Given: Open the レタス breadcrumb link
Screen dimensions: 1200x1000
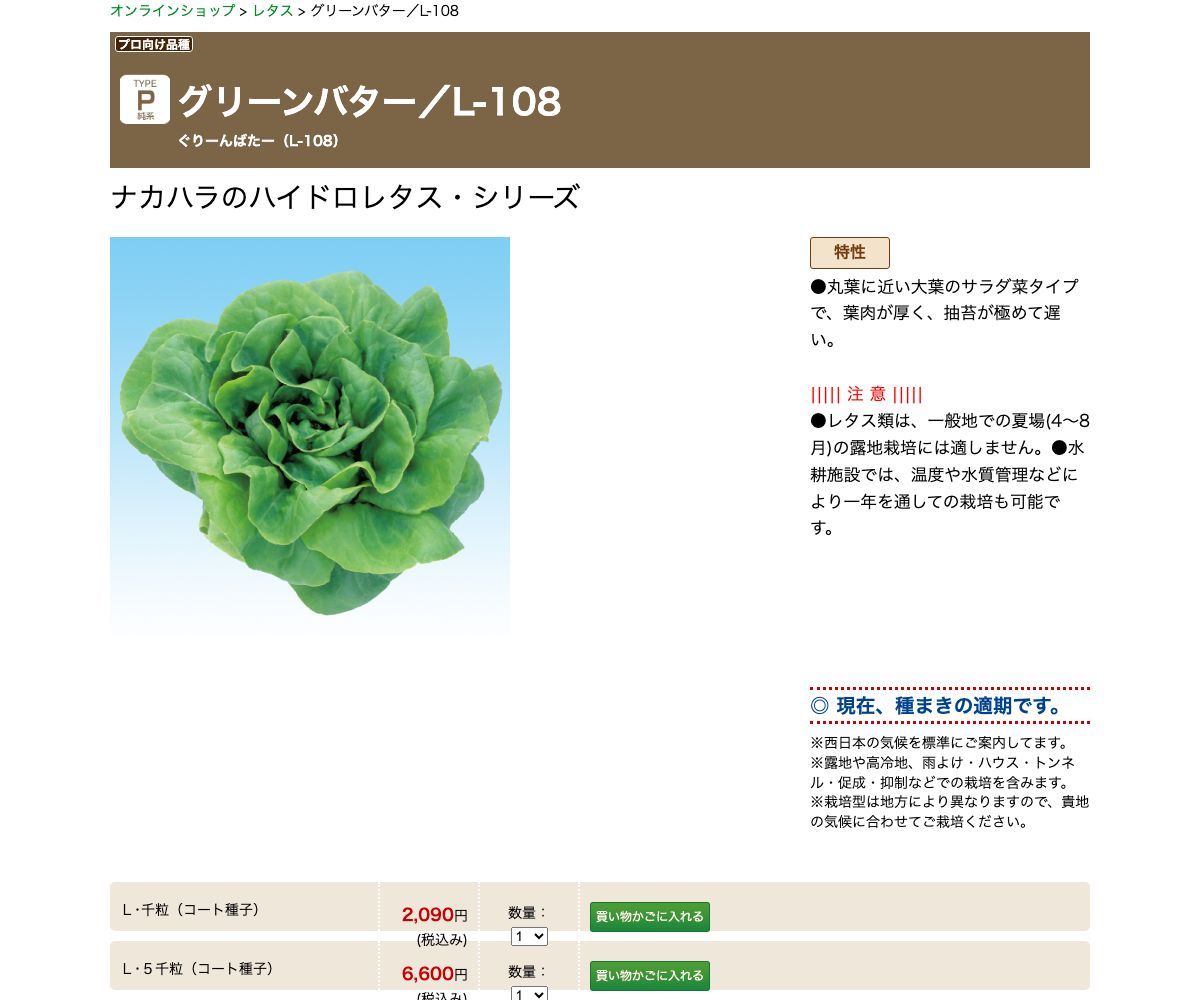Looking at the screenshot, I should click(x=273, y=11).
